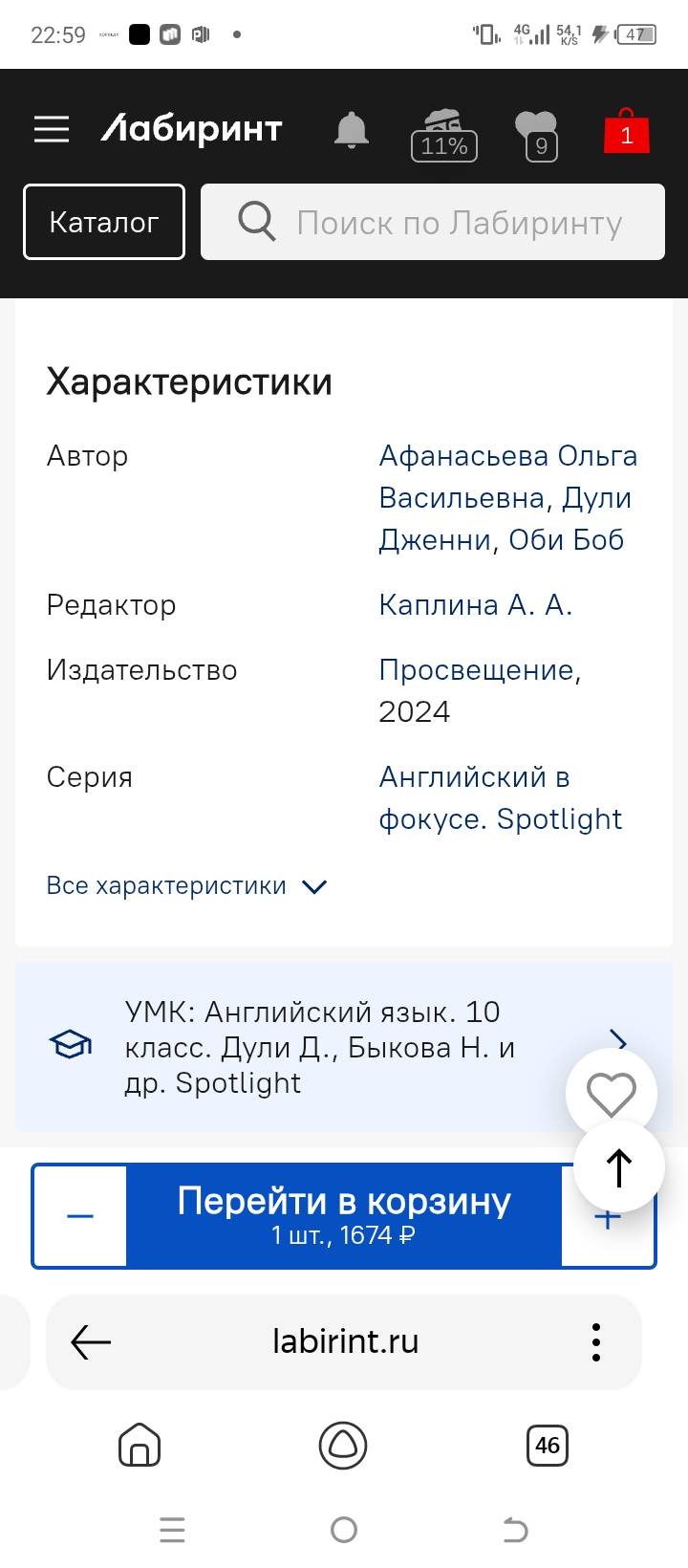The height and width of the screenshot is (1568, 688).
Task: Open the favorites heart with 9 items
Action: [536, 135]
